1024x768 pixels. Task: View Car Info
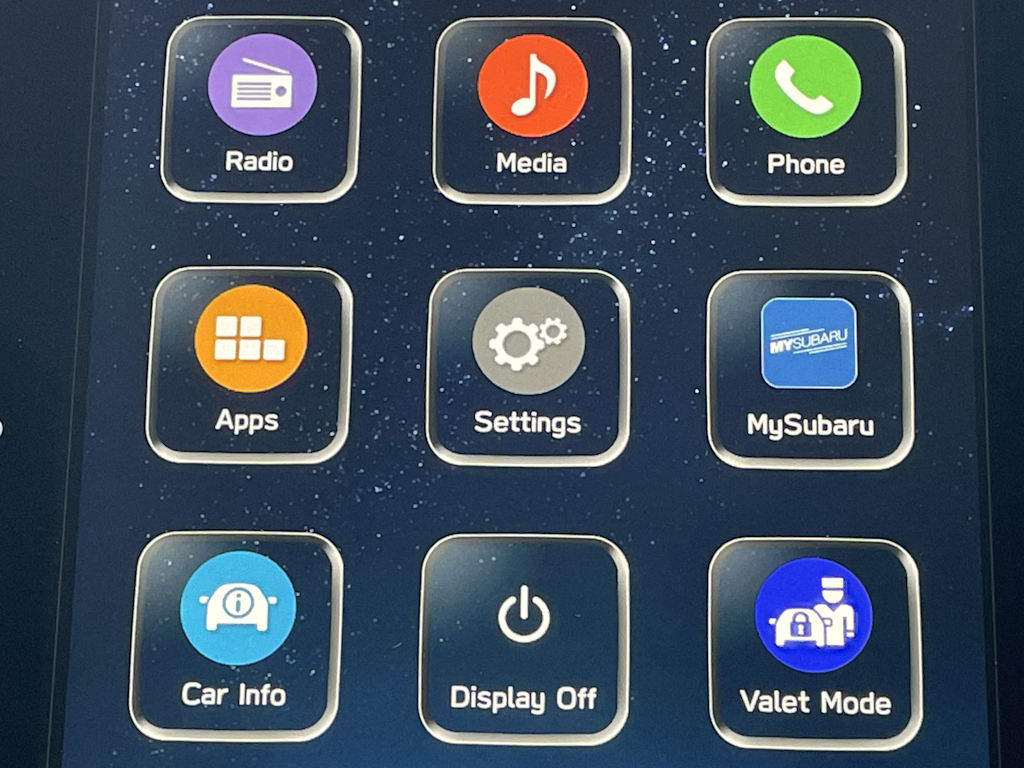[237, 636]
